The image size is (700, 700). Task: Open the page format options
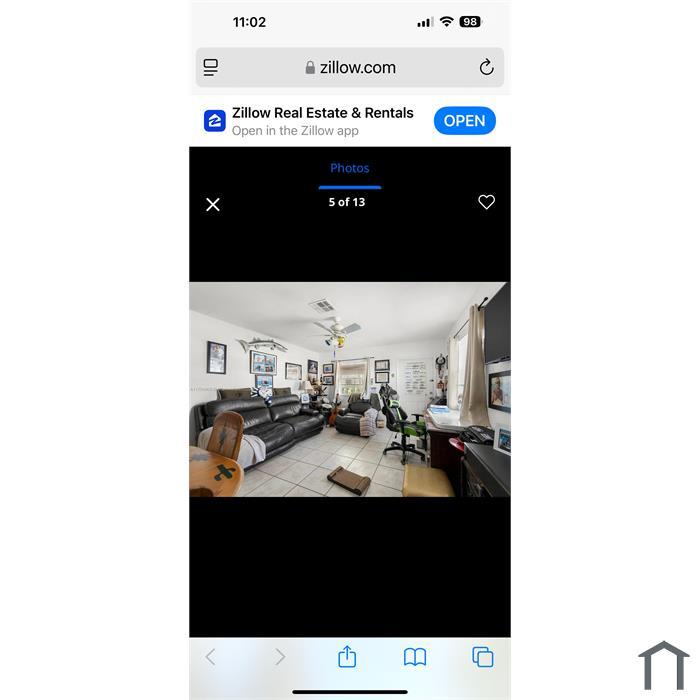click(211, 68)
